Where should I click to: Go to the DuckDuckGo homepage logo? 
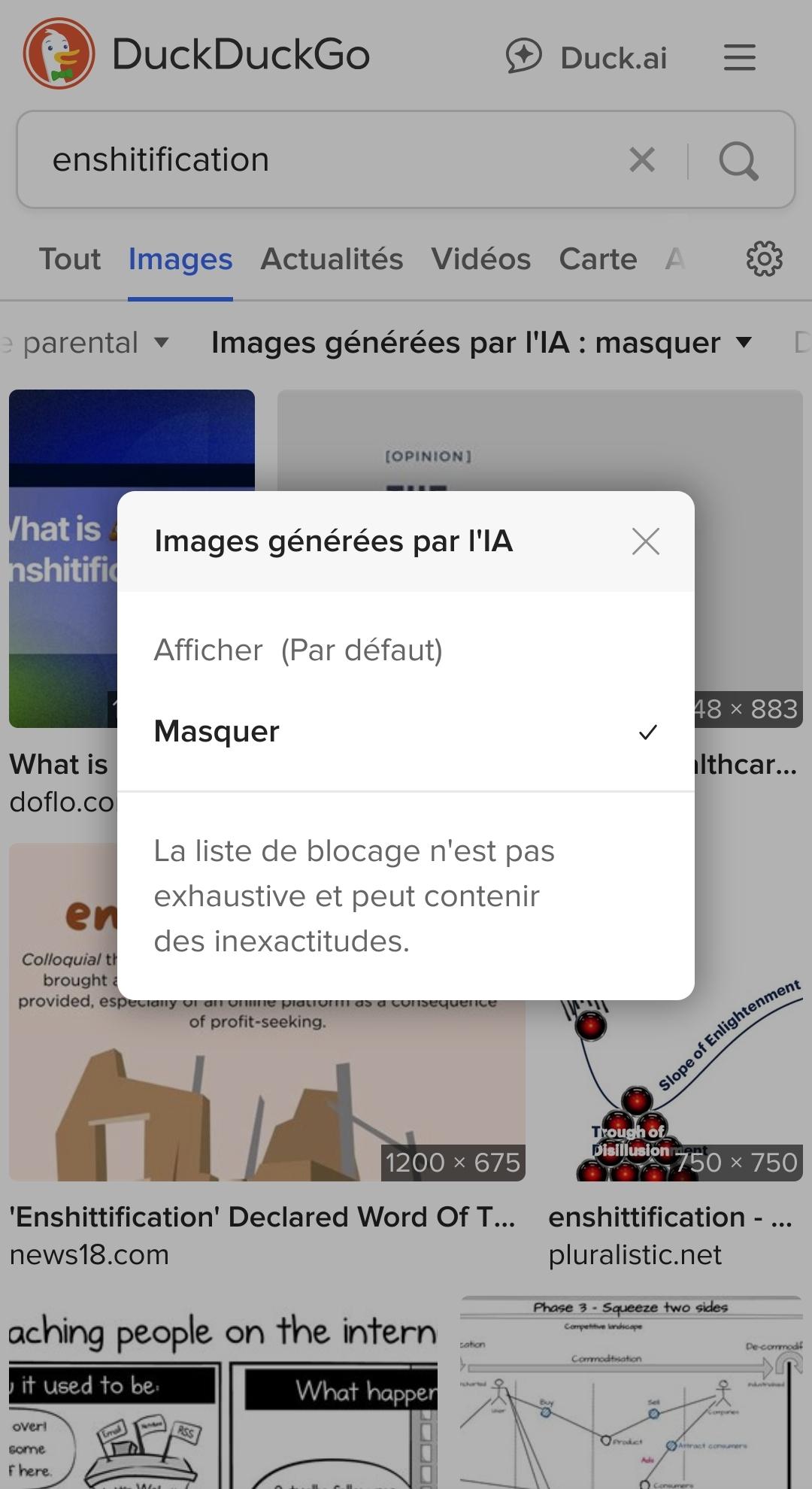point(195,54)
